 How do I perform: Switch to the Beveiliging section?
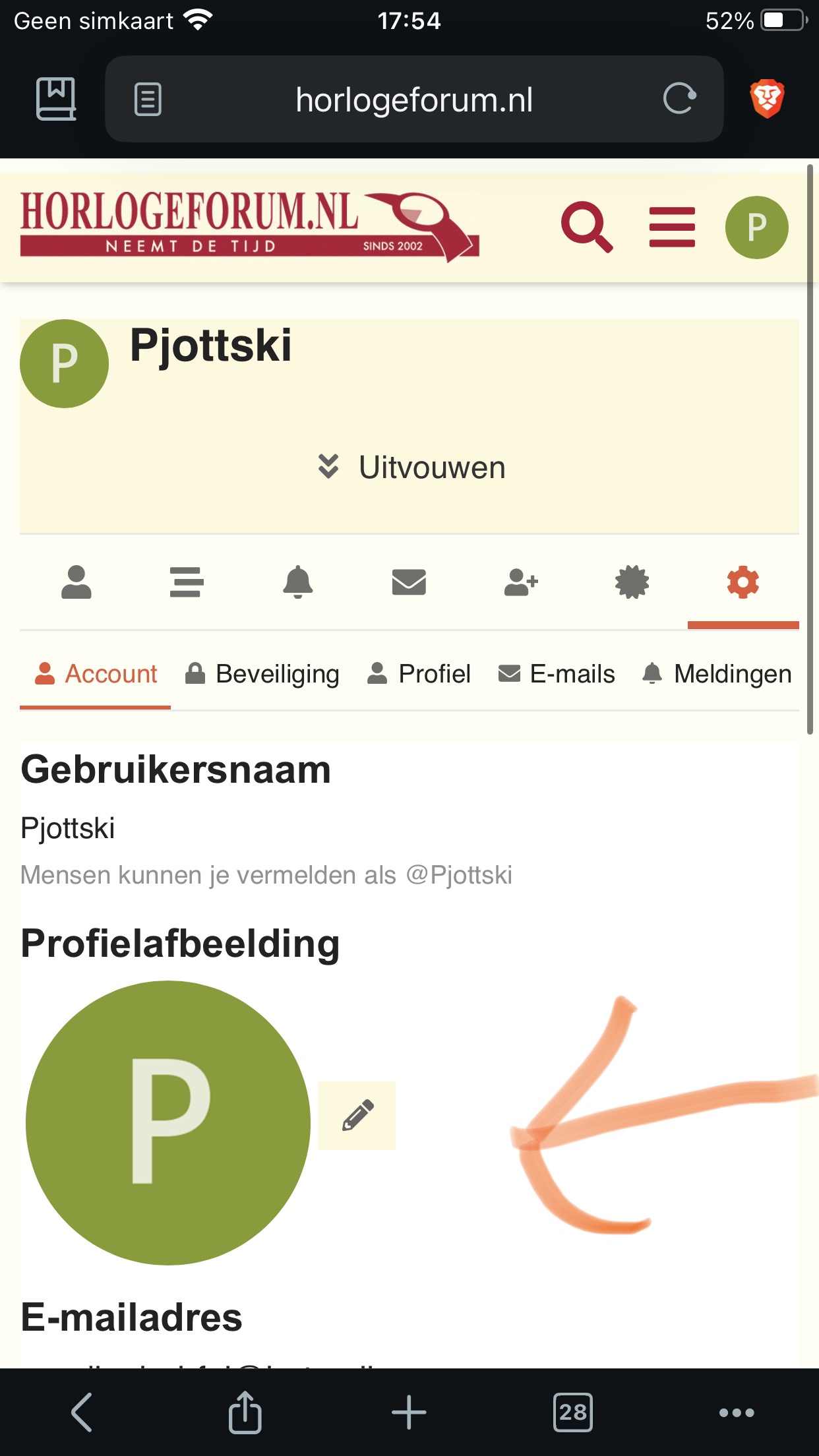tap(262, 674)
